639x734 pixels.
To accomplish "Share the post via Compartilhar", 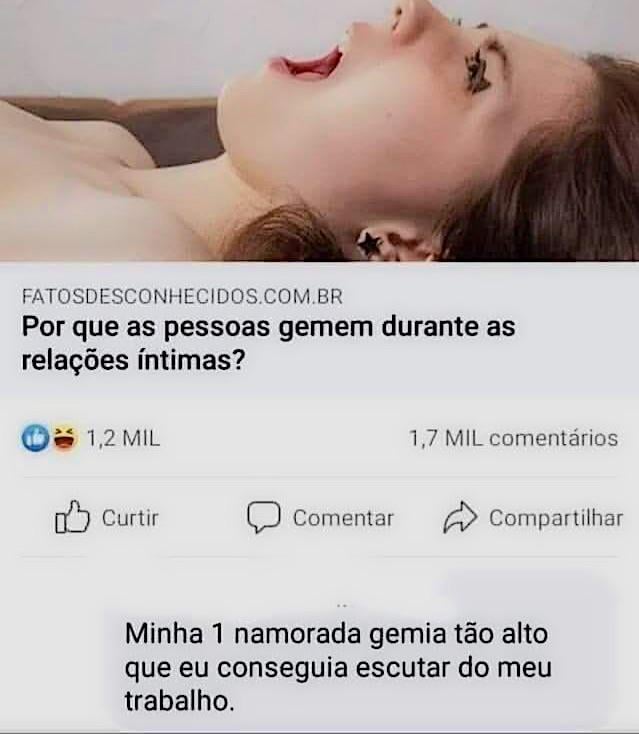I will pyautogui.click(x=533, y=518).
